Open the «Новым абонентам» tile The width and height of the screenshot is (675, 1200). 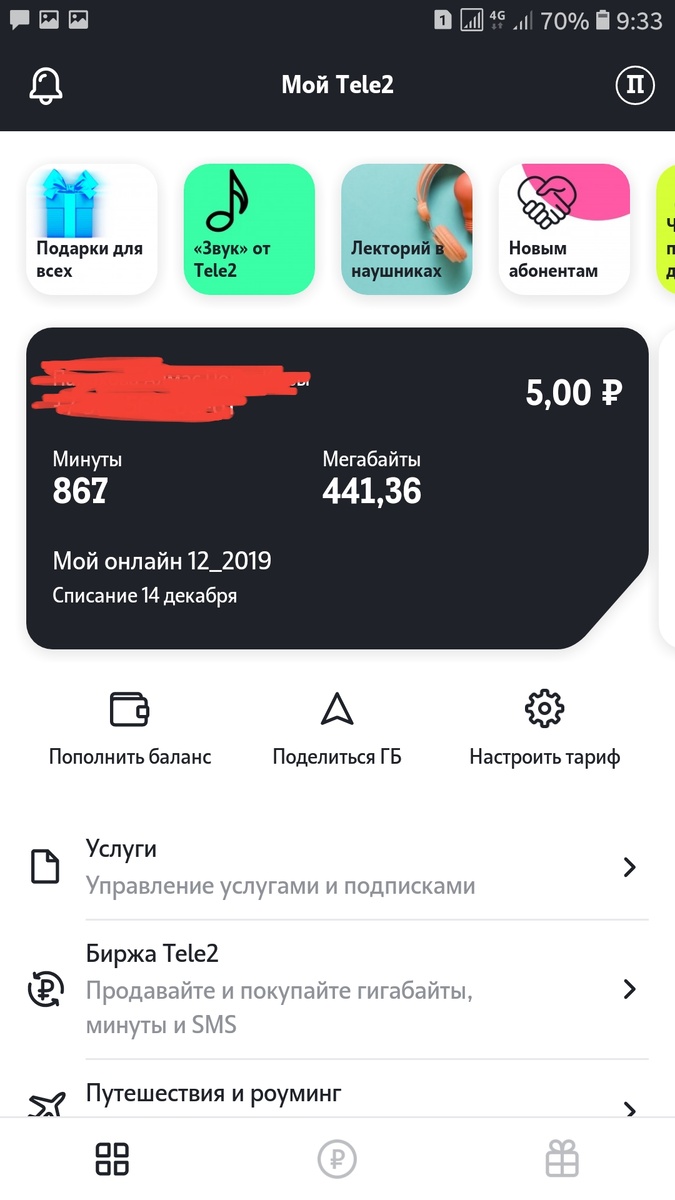pos(564,230)
